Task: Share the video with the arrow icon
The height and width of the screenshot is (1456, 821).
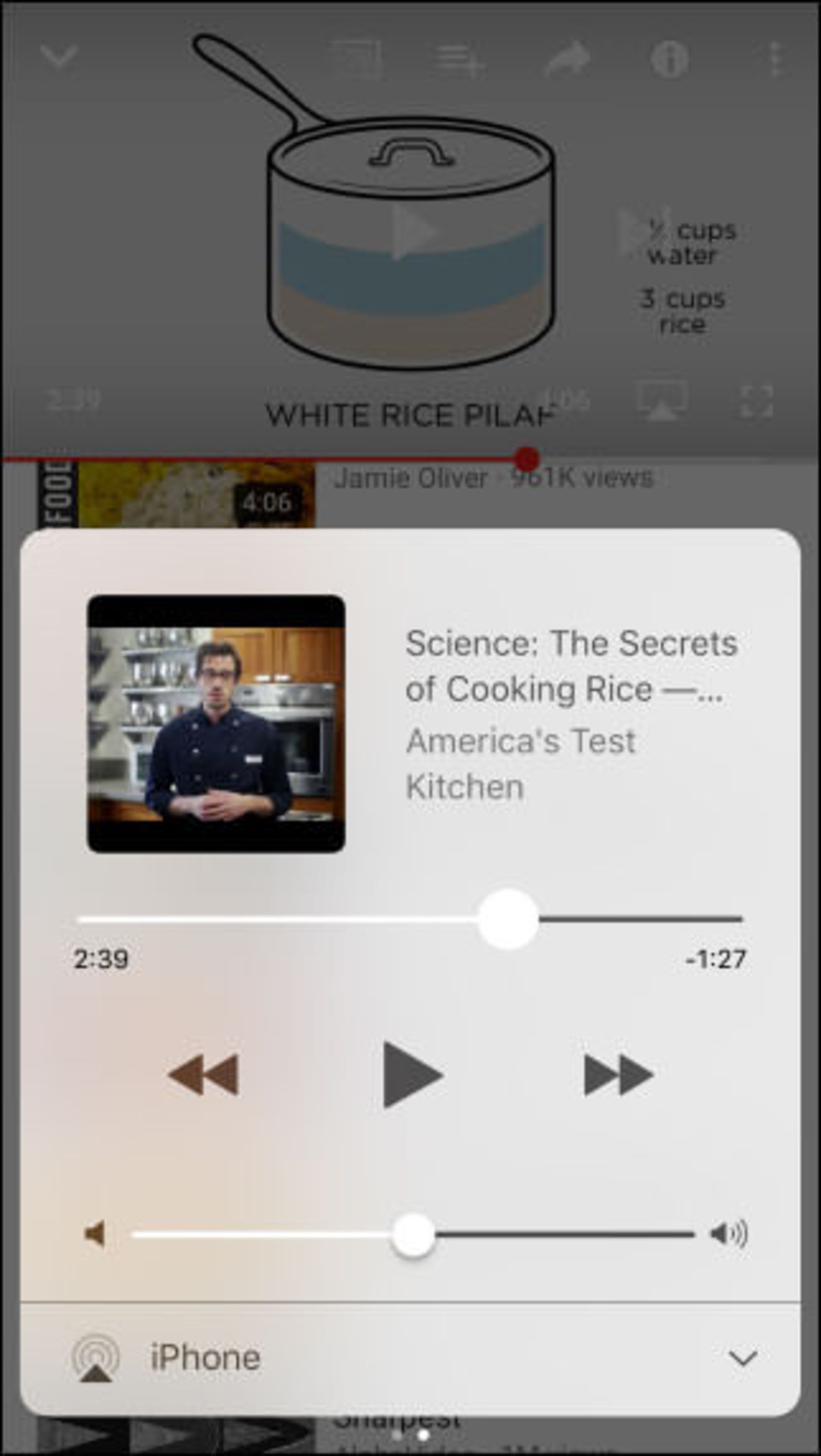Action: point(567,58)
